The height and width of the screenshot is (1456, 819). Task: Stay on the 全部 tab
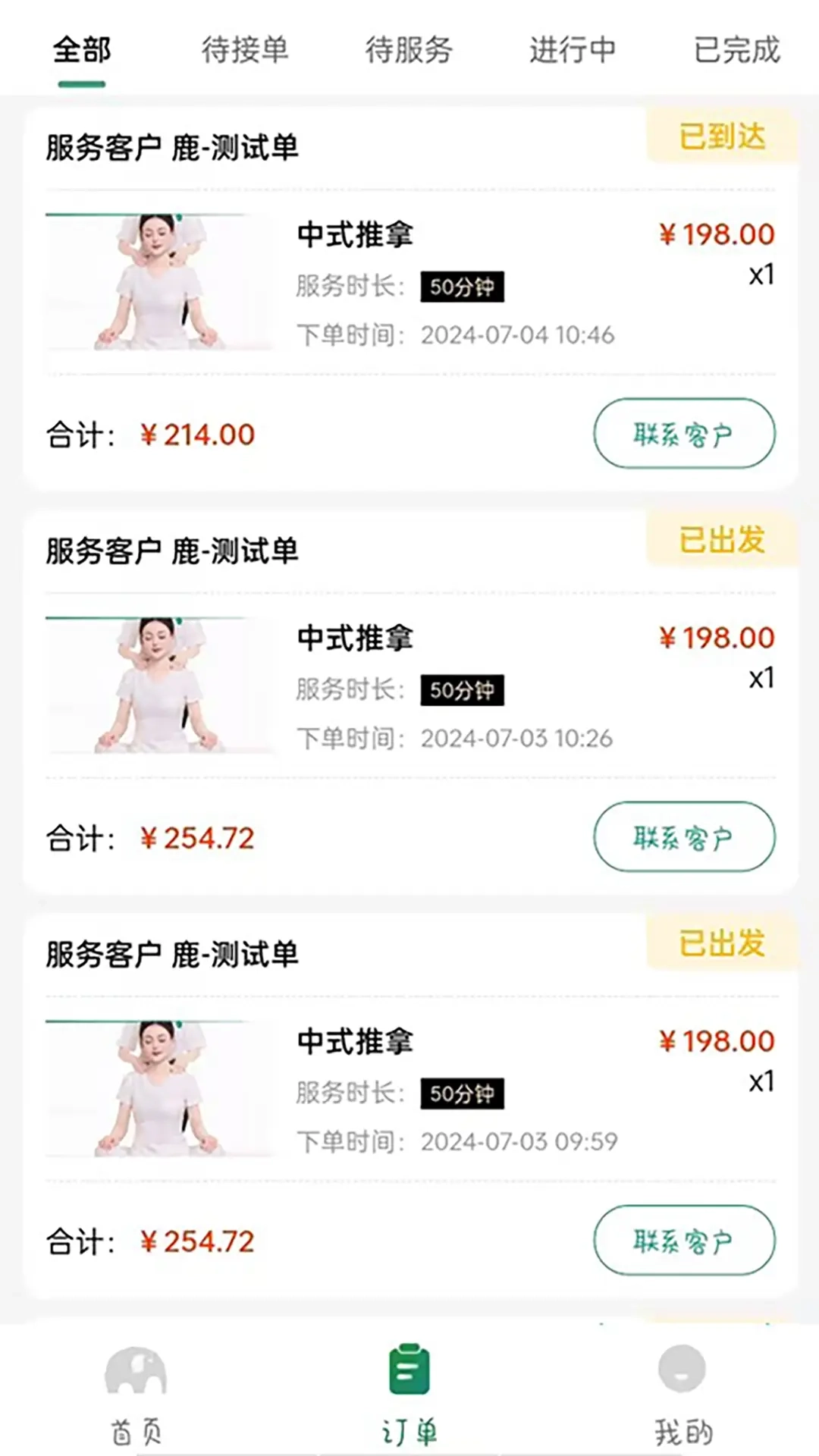80,51
